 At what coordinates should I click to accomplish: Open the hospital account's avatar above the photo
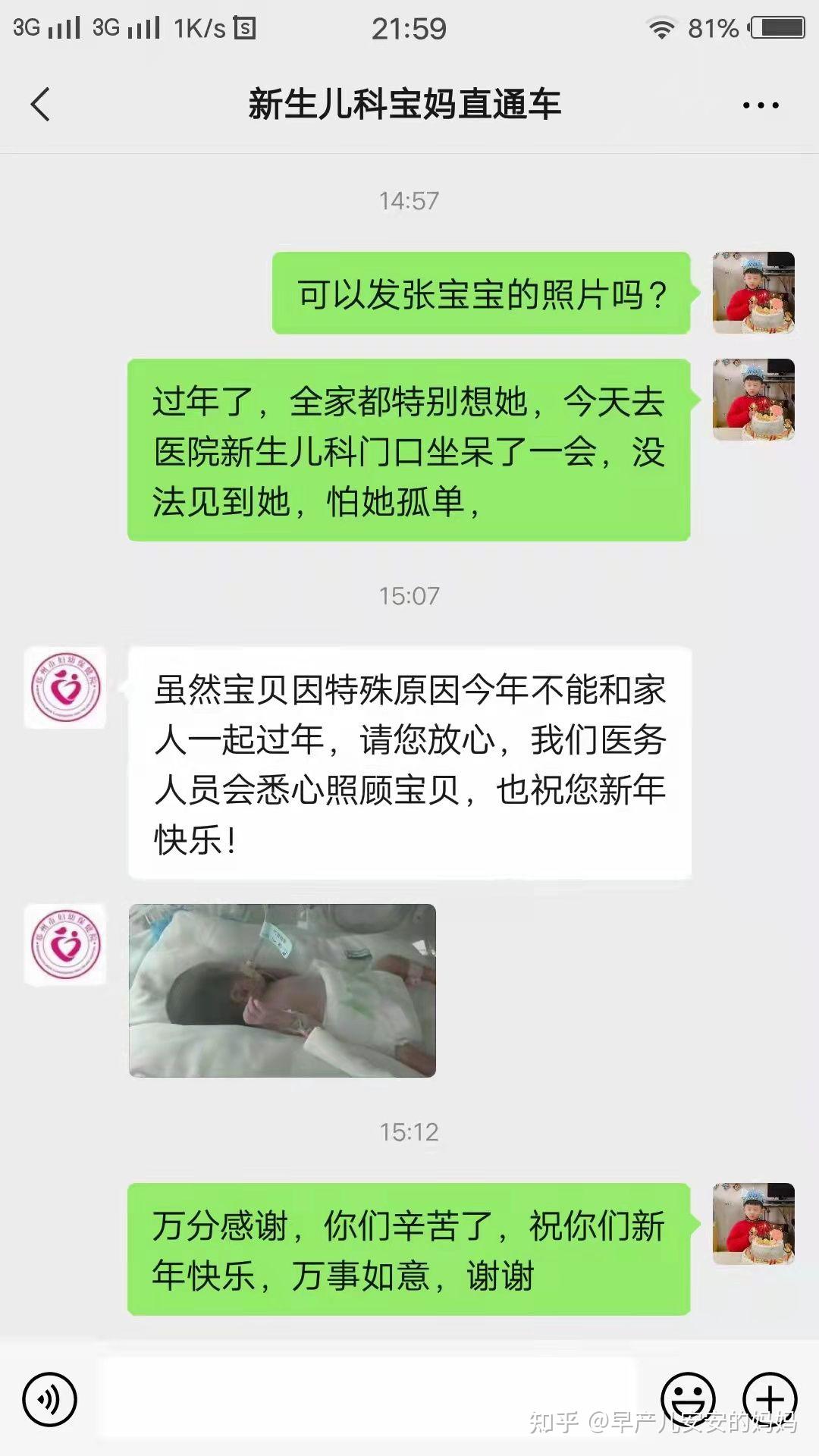[65, 687]
